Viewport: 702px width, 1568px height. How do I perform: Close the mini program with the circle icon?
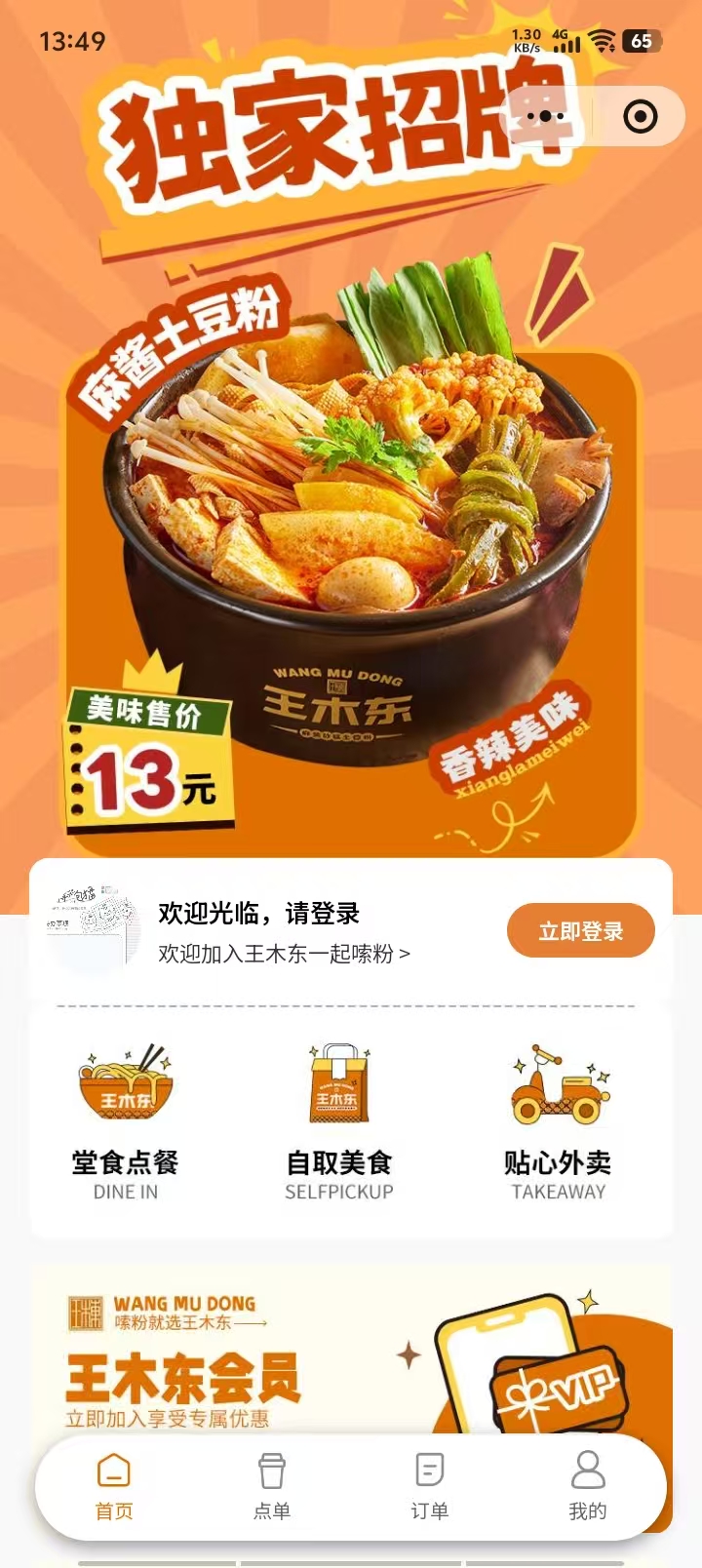tap(640, 117)
